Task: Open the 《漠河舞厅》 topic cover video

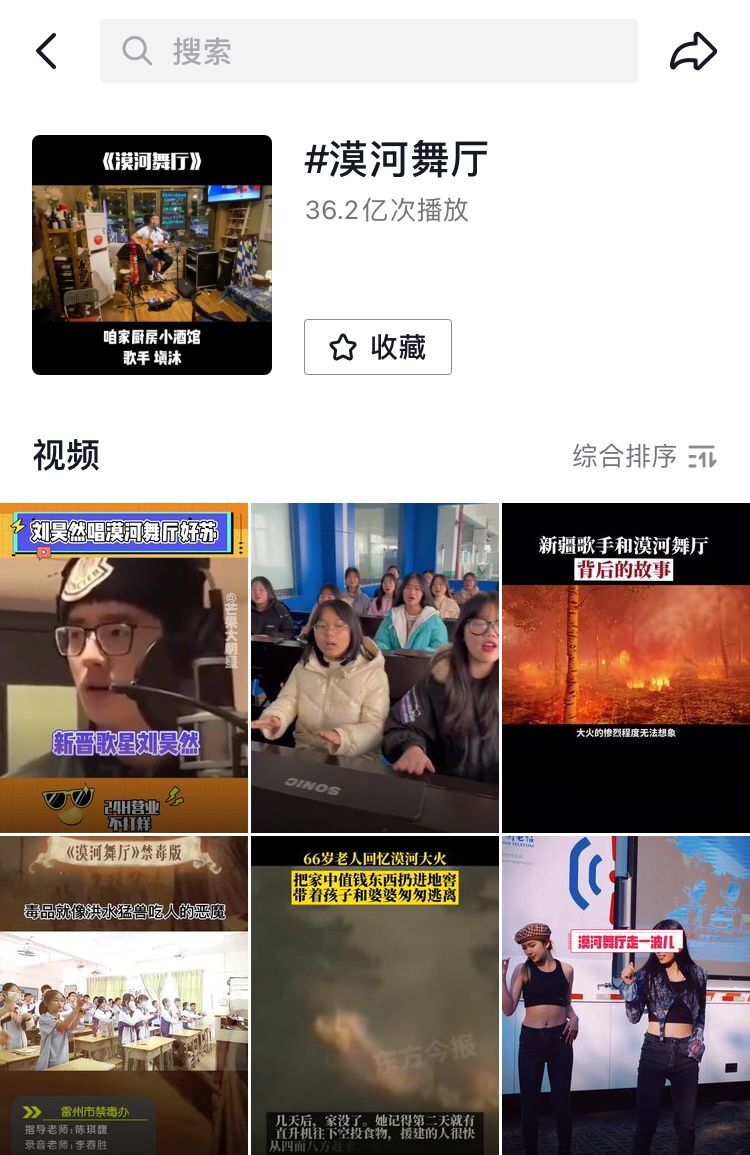Action: (x=152, y=255)
